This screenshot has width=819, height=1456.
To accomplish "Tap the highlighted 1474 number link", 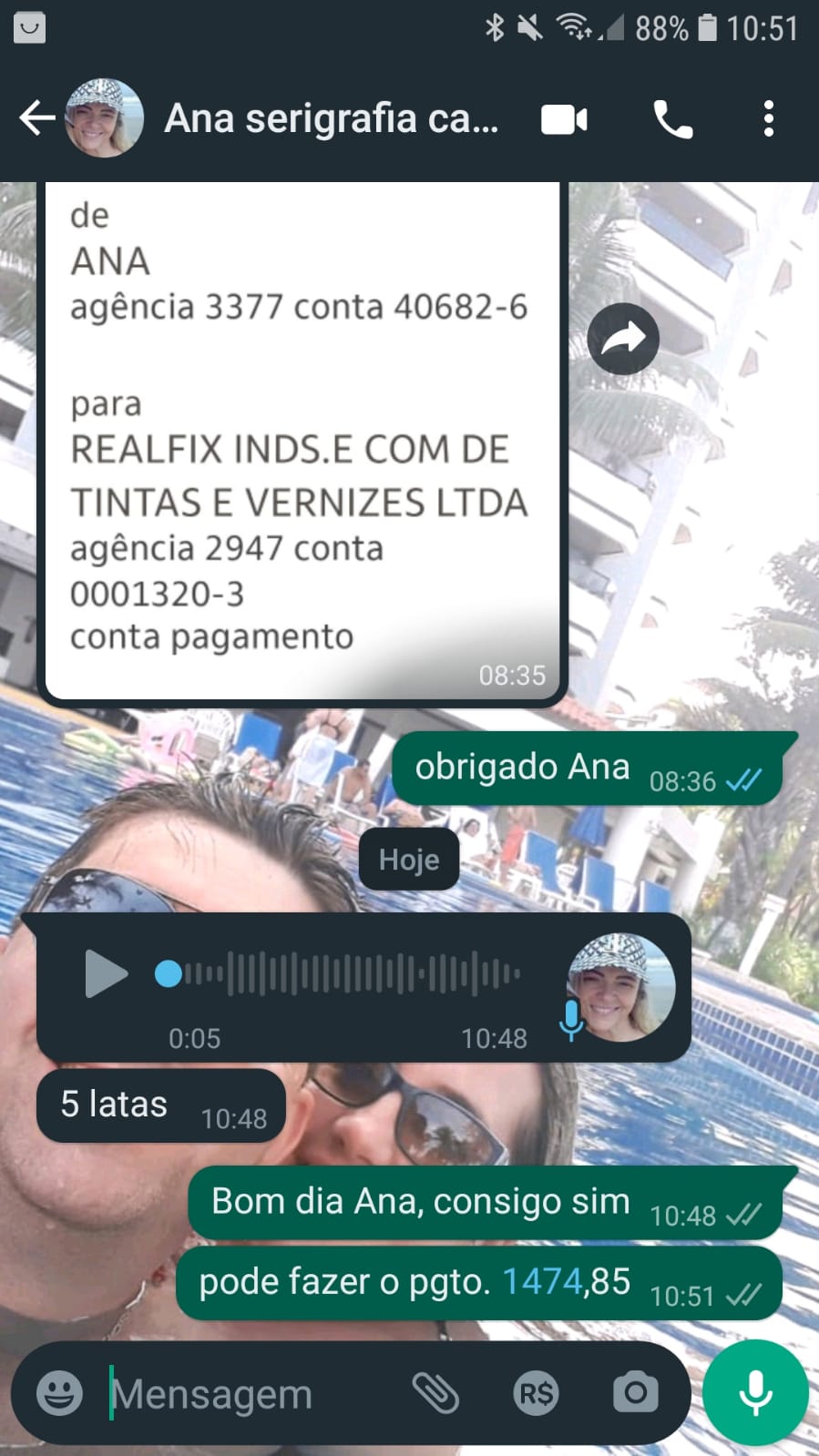I will (542, 1282).
